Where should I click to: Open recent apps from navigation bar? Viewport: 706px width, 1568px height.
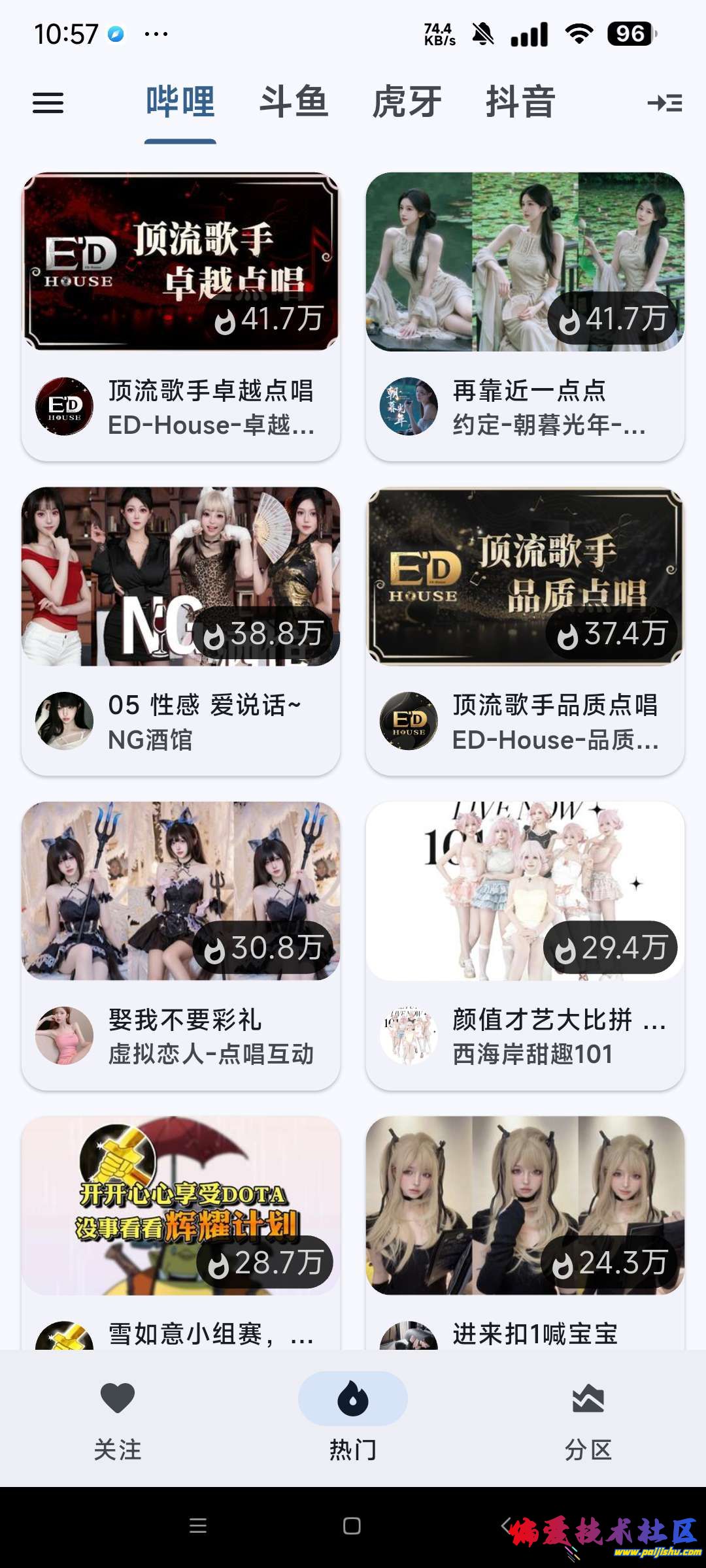198,1526
